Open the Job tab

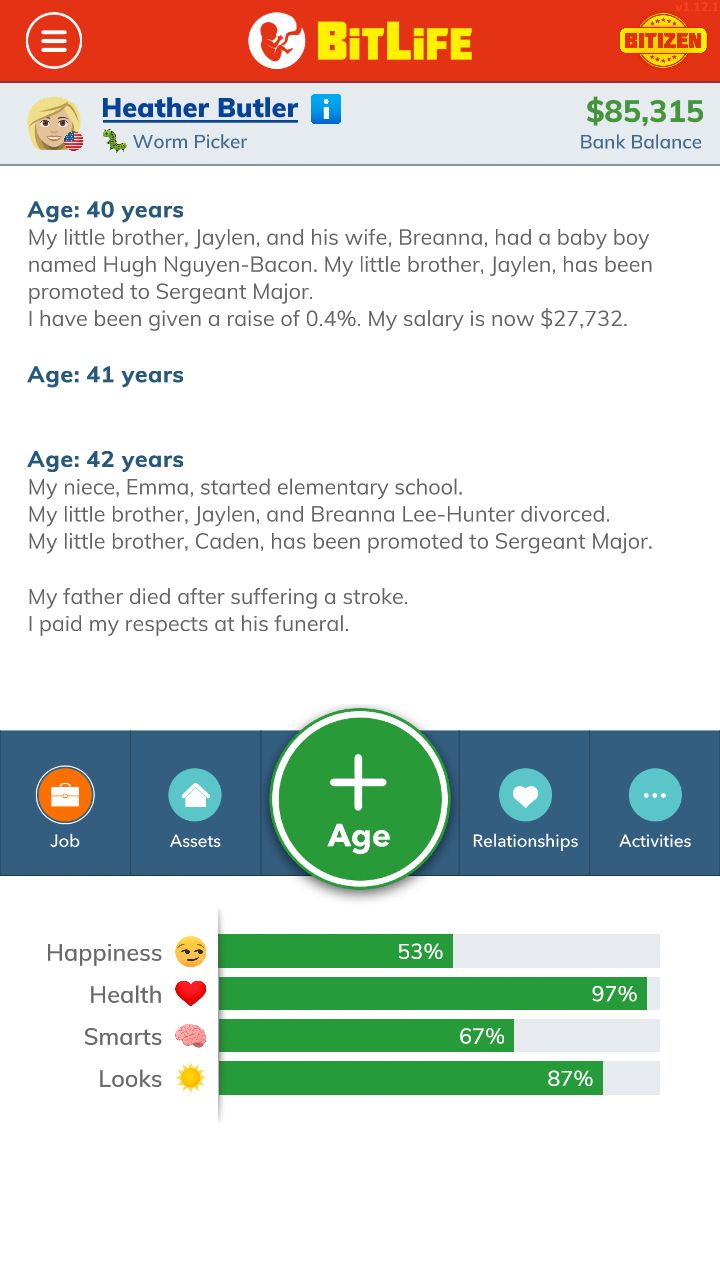coord(65,803)
